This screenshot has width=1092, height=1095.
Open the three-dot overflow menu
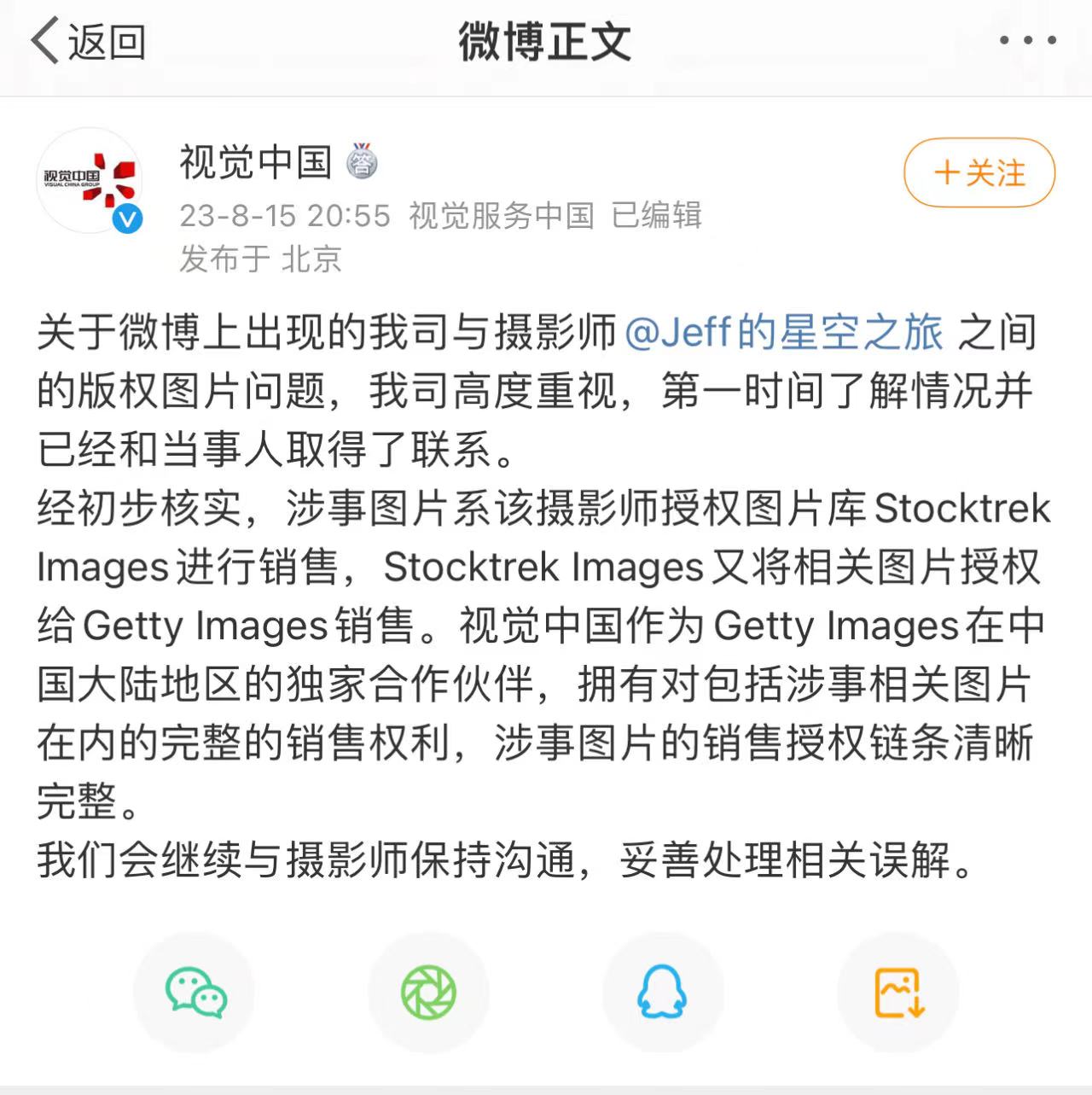(1027, 40)
